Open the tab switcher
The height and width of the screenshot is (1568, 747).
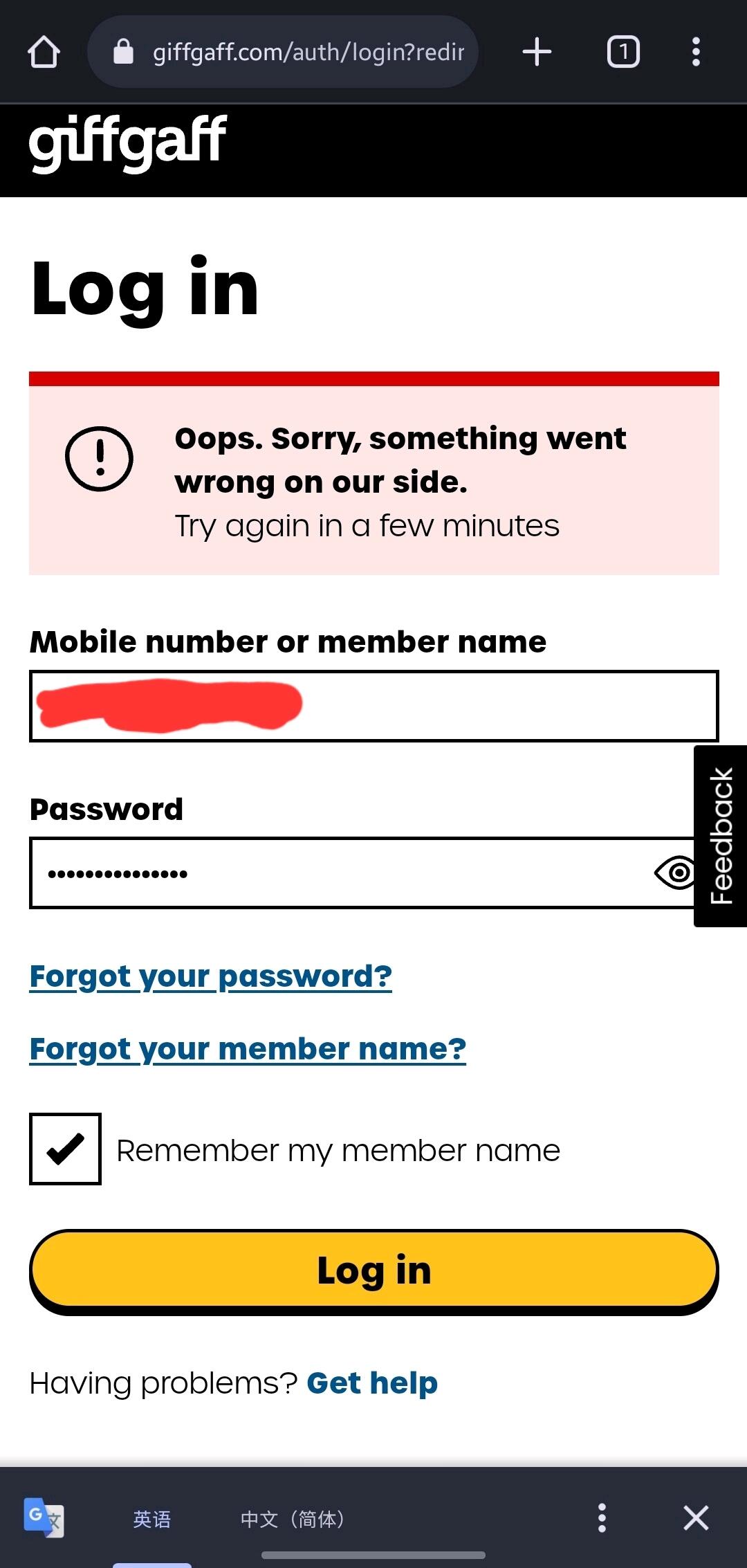(x=623, y=52)
